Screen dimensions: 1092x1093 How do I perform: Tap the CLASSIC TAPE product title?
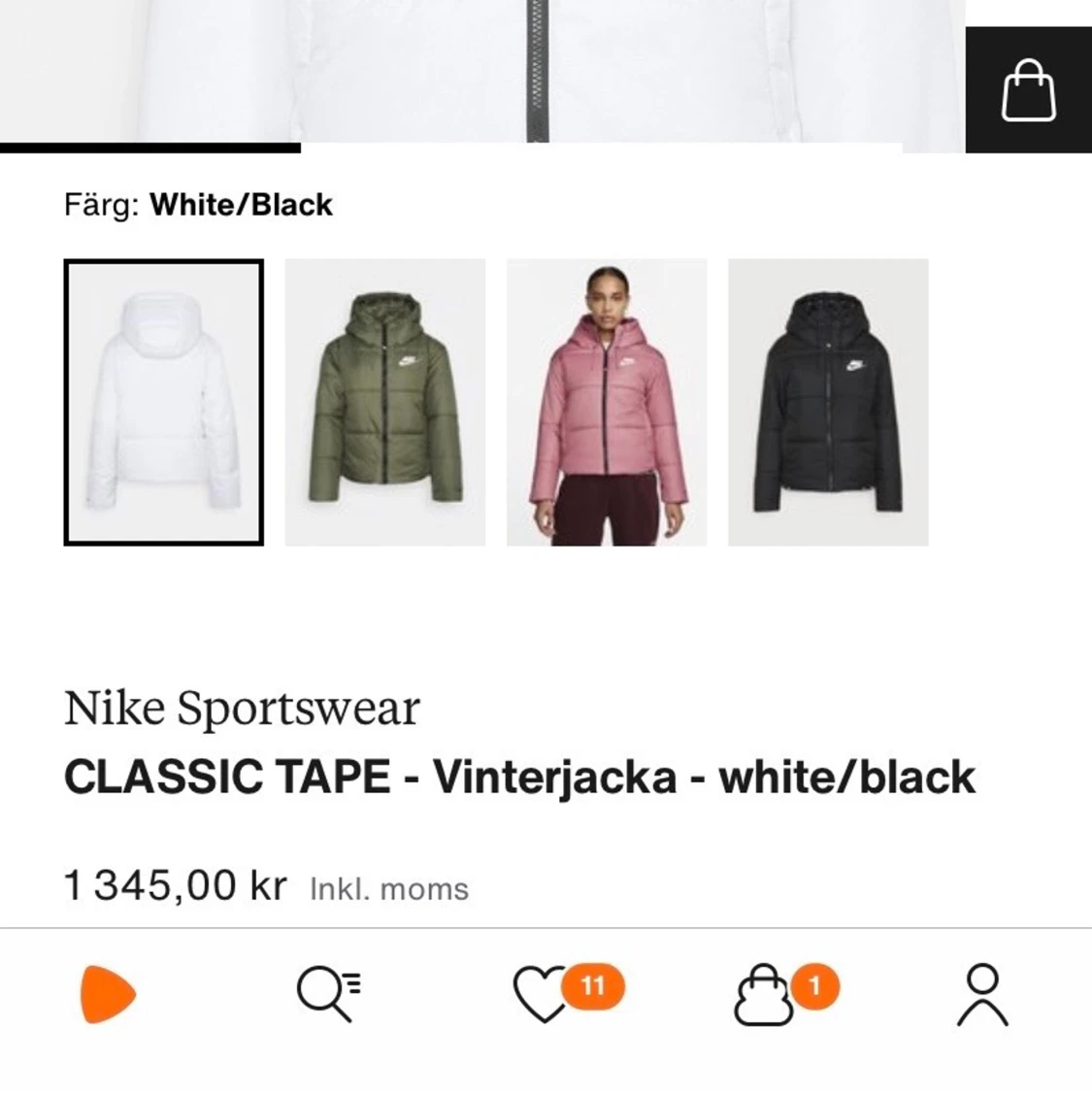tap(520, 776)
